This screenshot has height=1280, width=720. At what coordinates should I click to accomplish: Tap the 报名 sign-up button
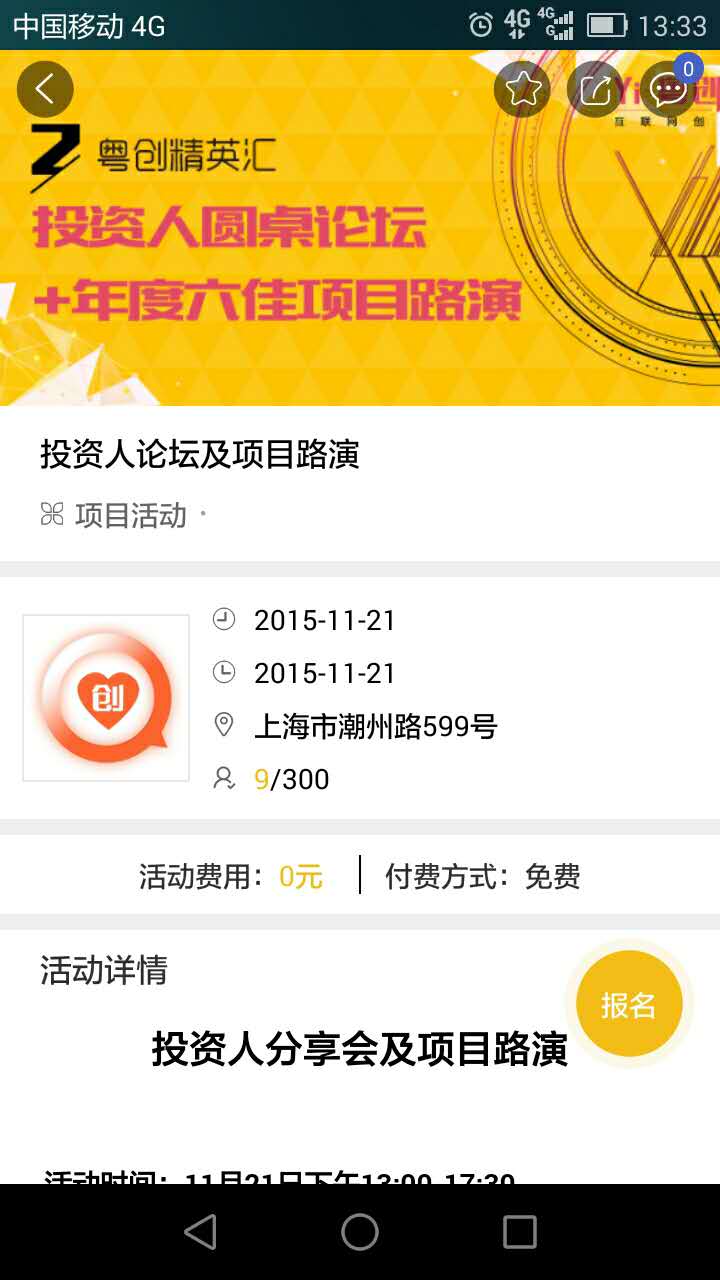coord(629,1004)
